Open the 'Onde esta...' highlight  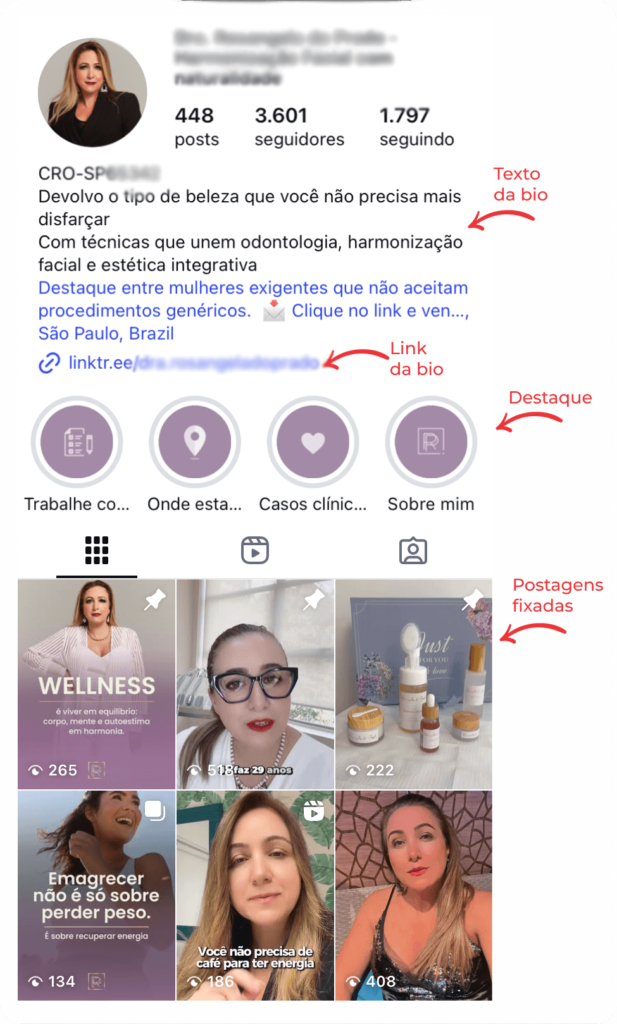(195, 442)
